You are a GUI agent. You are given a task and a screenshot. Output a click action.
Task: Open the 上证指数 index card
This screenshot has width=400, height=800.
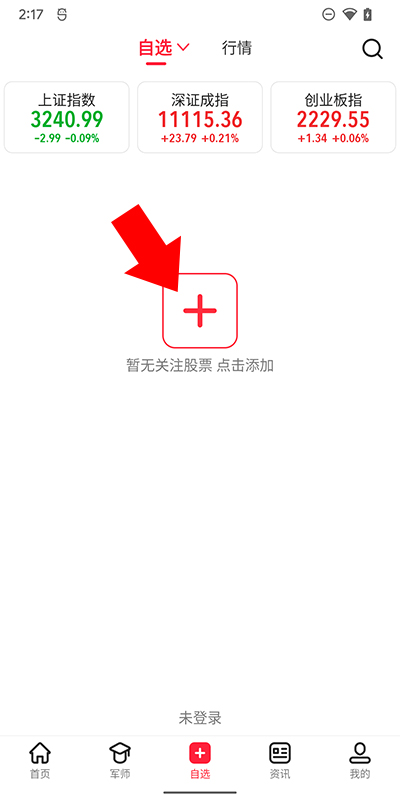(x=67, y=117)
